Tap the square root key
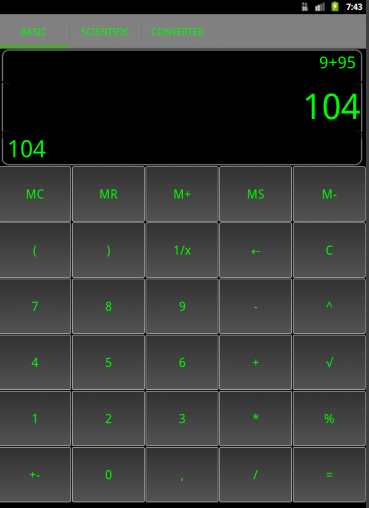The image size is (369, 508). tap(329, 362)
